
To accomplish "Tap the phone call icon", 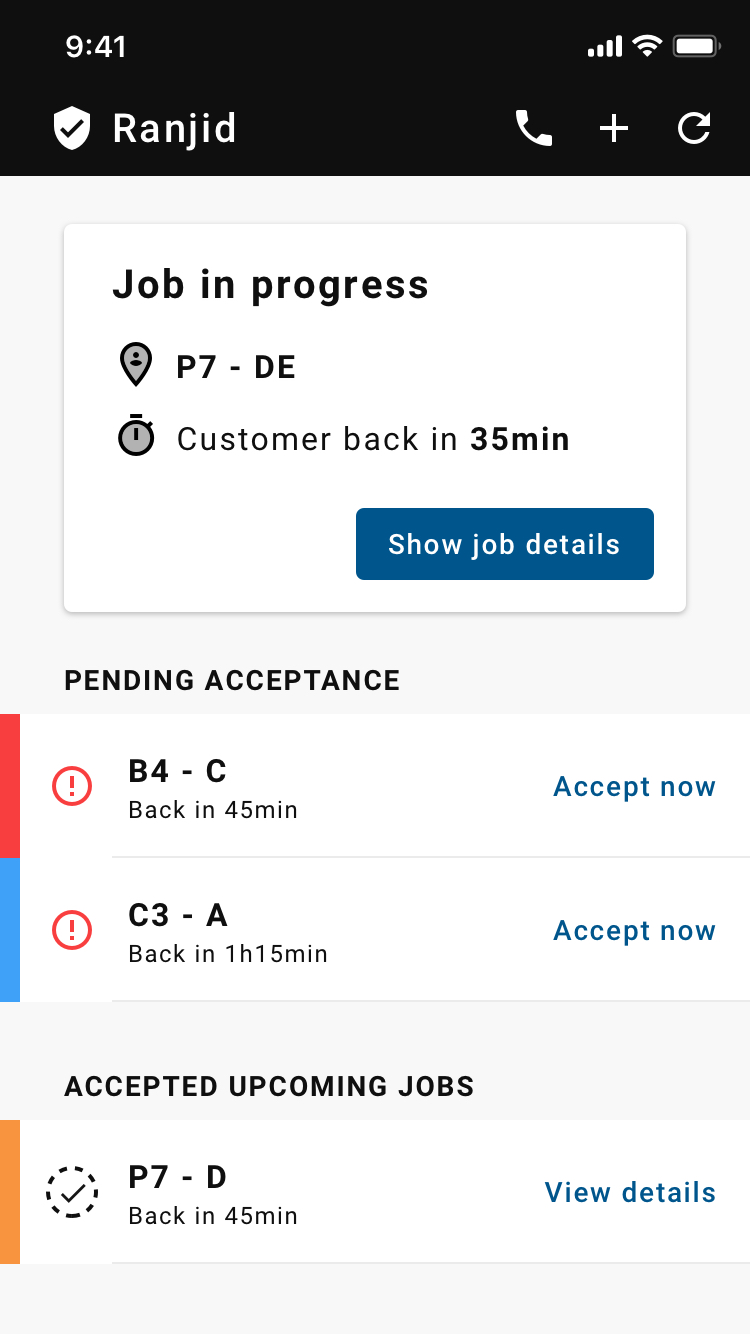I will click(x=533, y=128).
